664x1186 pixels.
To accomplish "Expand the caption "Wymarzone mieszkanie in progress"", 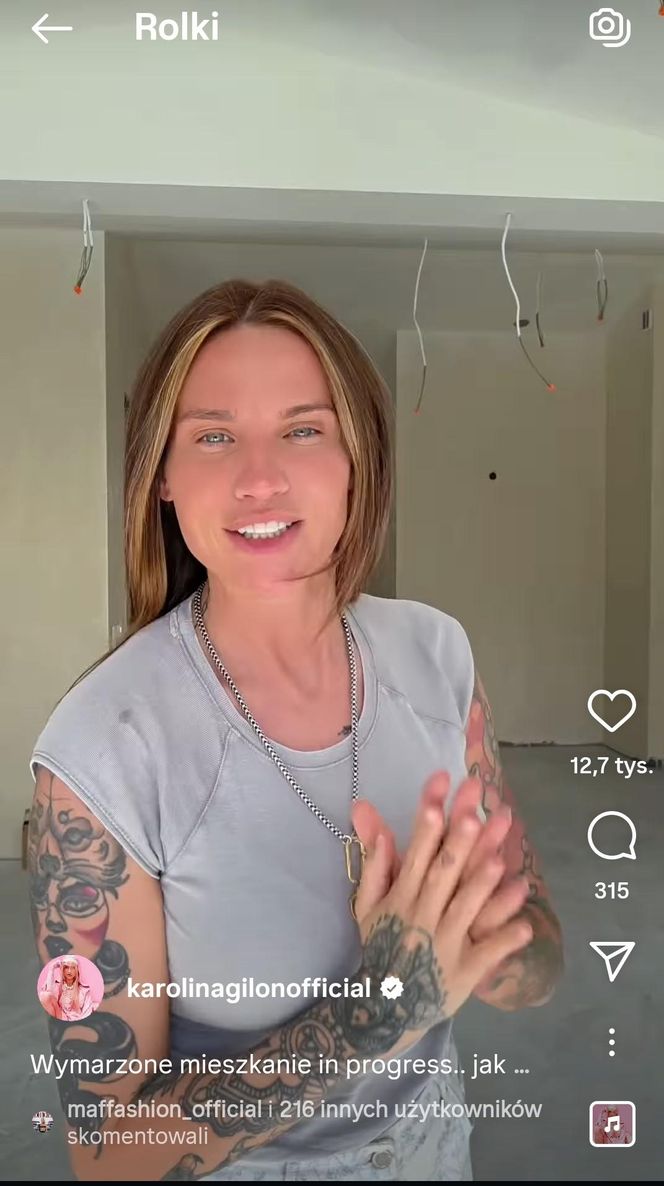I will [280, 1064].
